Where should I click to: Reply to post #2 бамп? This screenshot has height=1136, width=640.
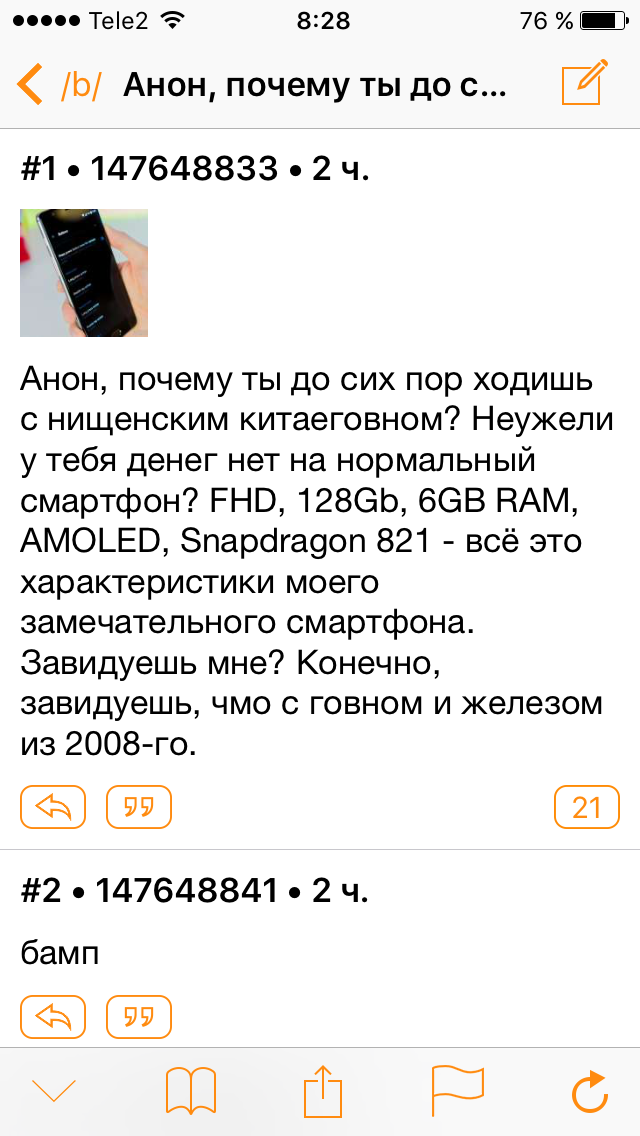53,1017
